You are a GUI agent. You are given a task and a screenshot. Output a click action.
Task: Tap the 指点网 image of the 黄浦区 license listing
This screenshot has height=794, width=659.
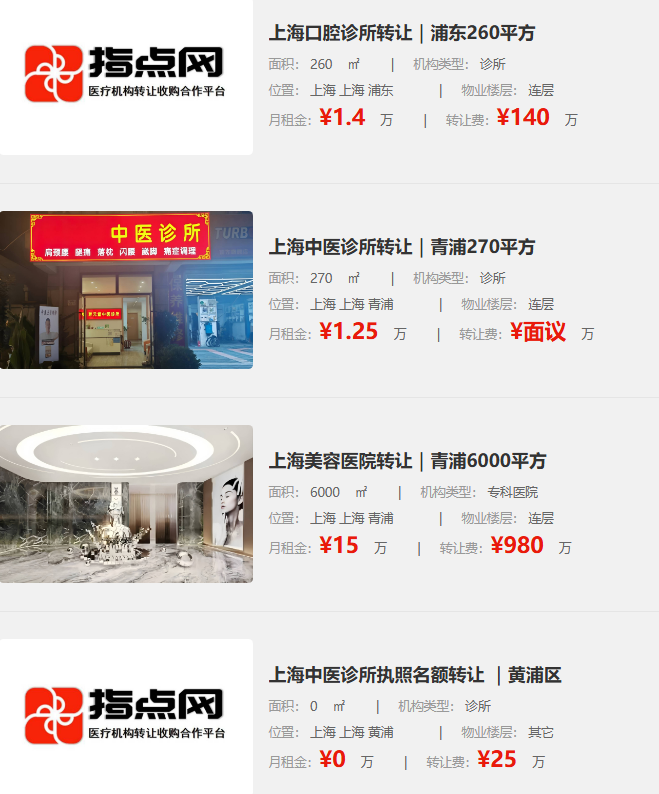point(126,716)
